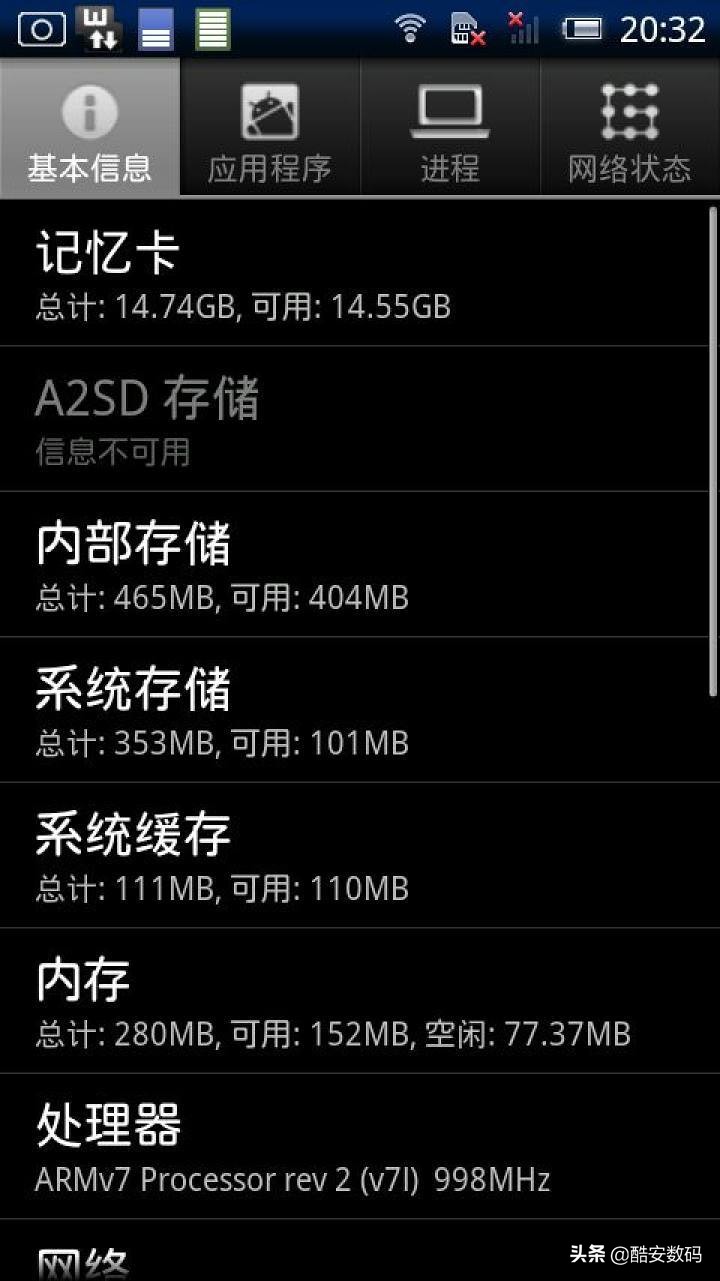Tap the download/upload arrows notification icon
Screen dimensions: 720x1281
click(100, 27)
